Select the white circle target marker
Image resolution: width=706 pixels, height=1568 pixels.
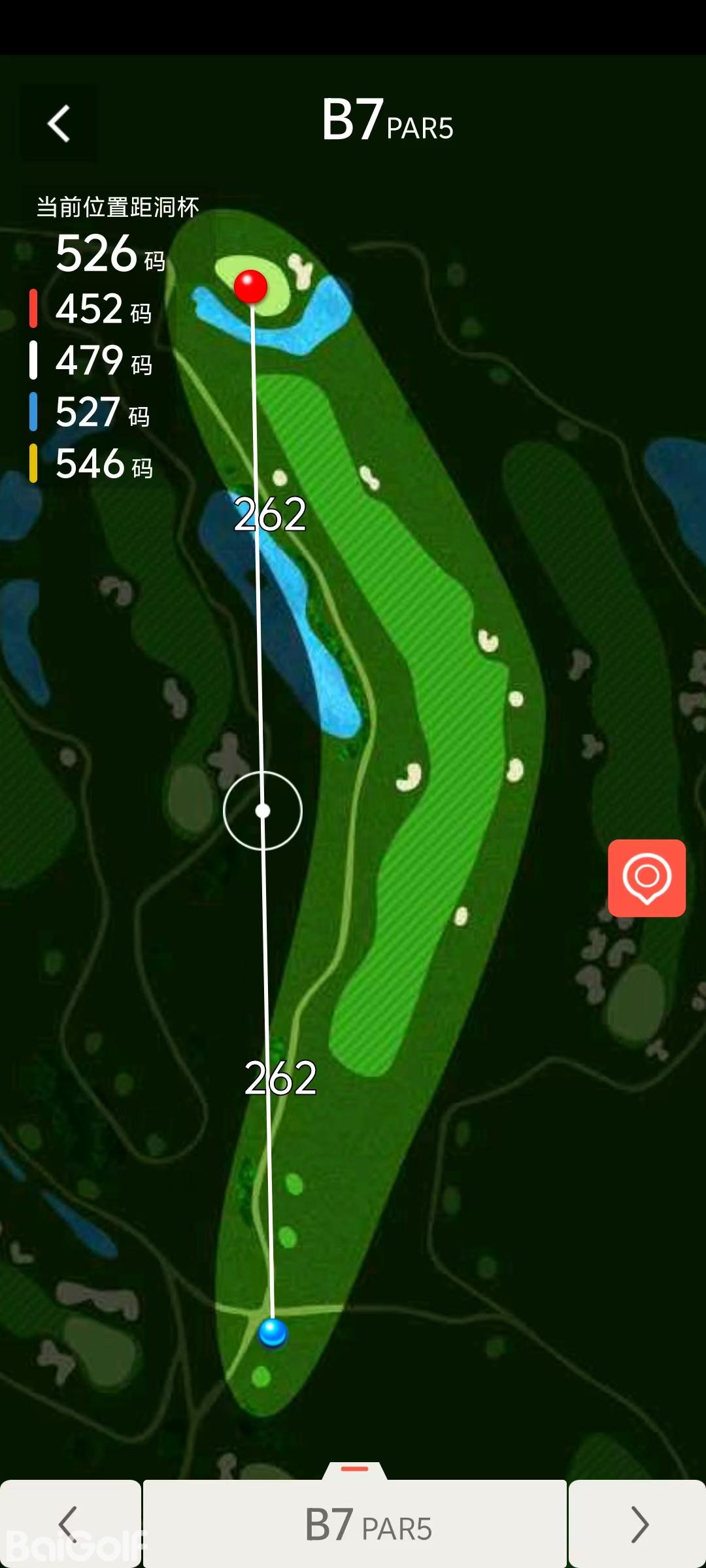tap(263, 811)
